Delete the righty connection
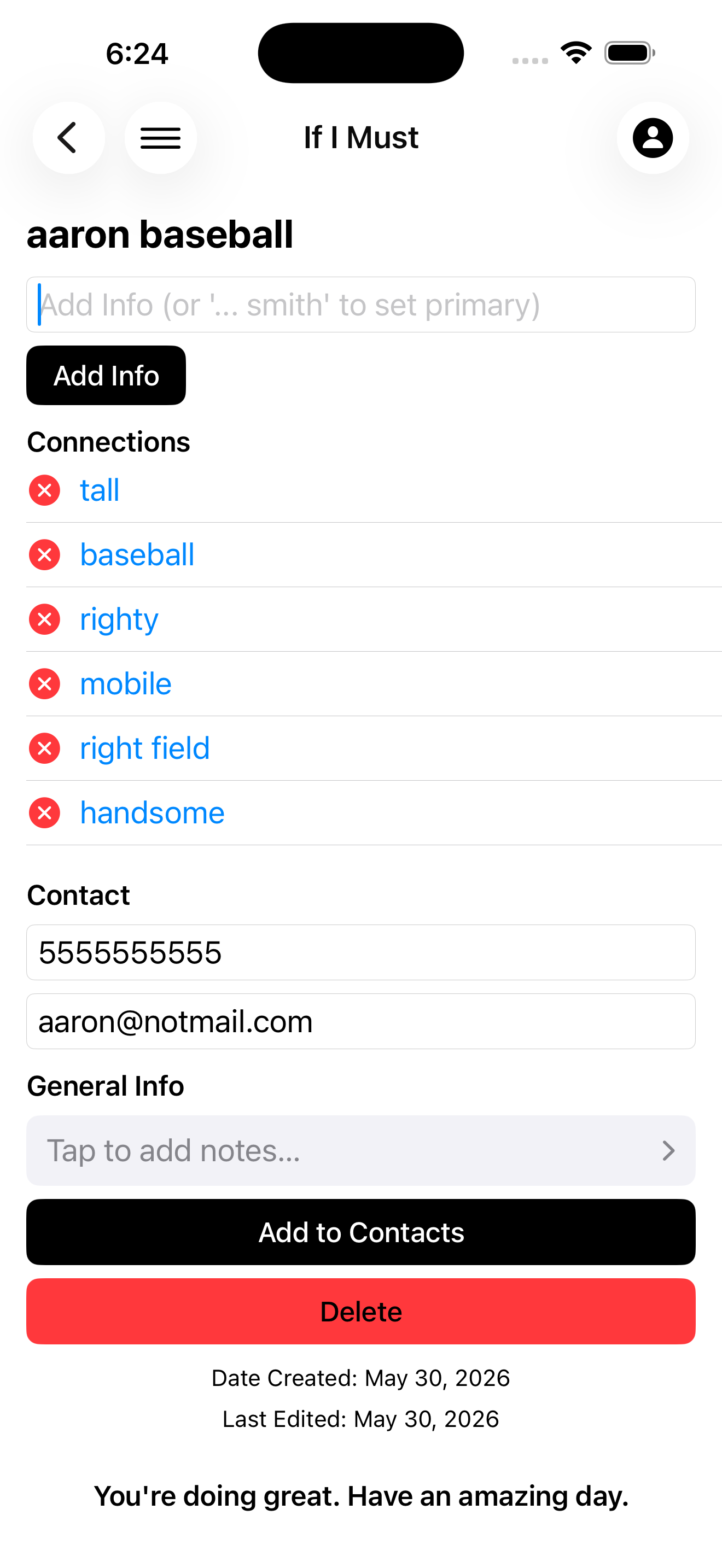The image size is (722, 1568). (x=44, y=619)
